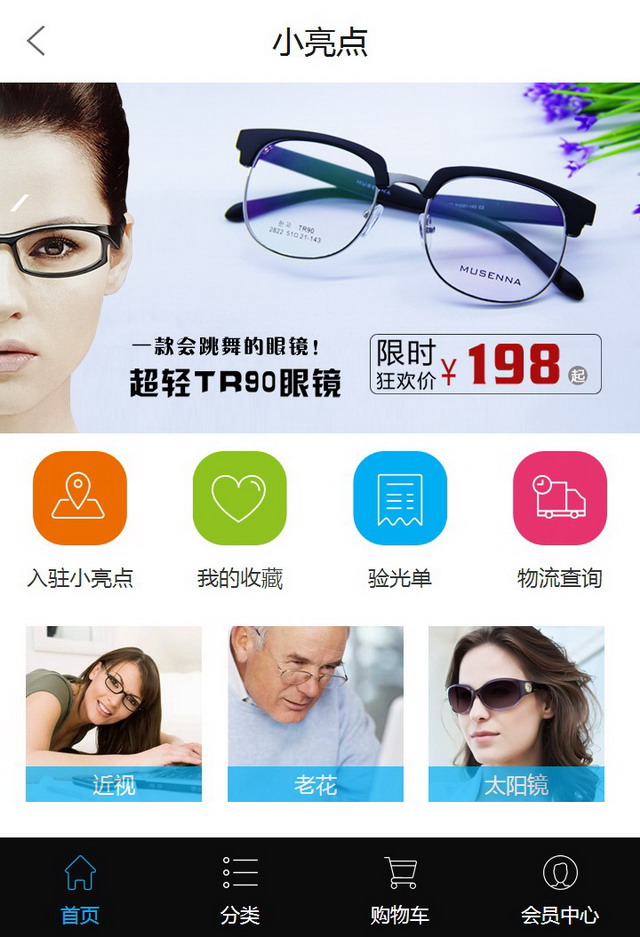Go back using the top-left arrow
Viewport: 640px width, 937px height.
[36, 41]
